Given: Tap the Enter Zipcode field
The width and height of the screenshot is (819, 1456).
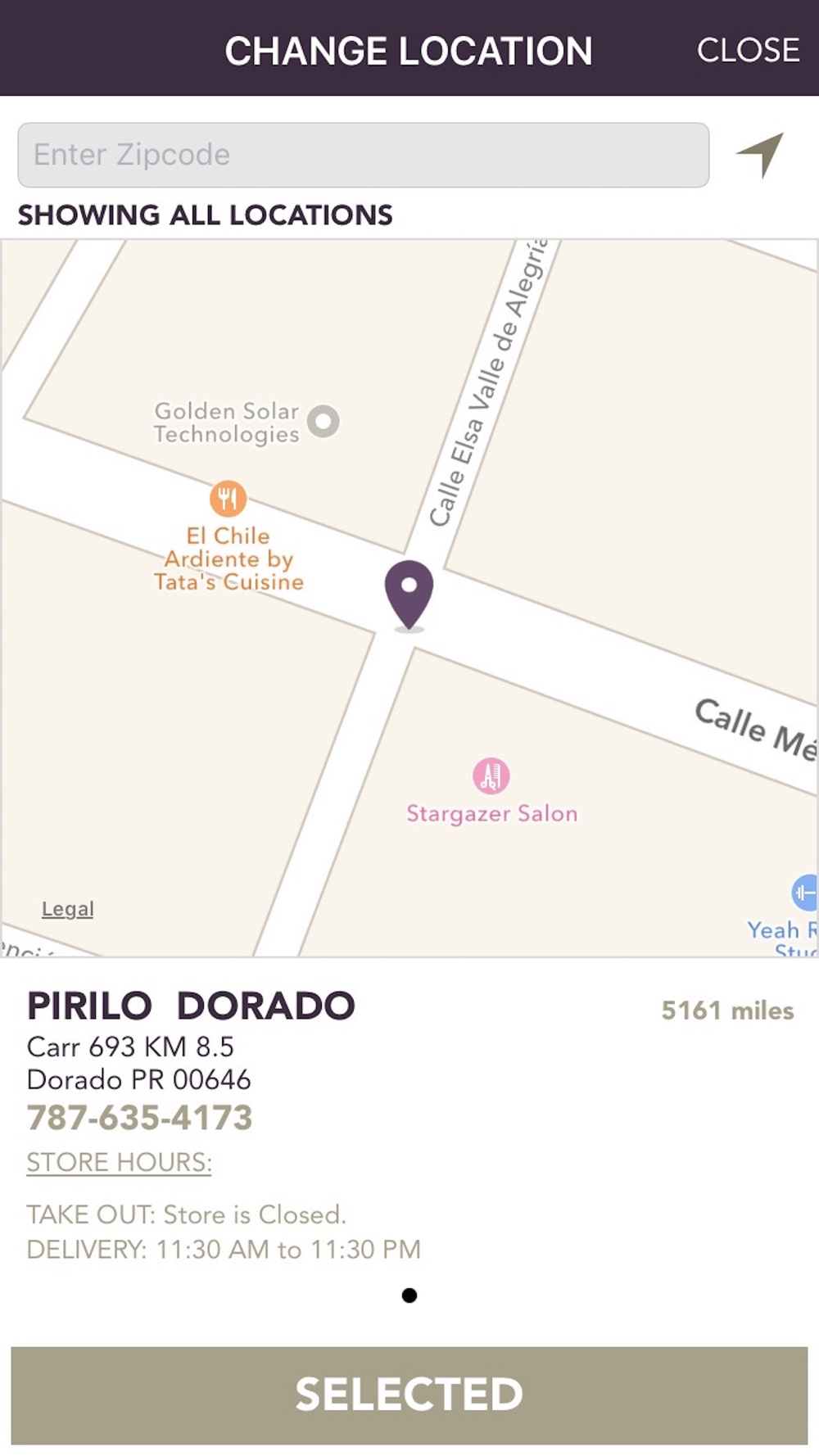Looking at the screenshot, I should (363, 155).
